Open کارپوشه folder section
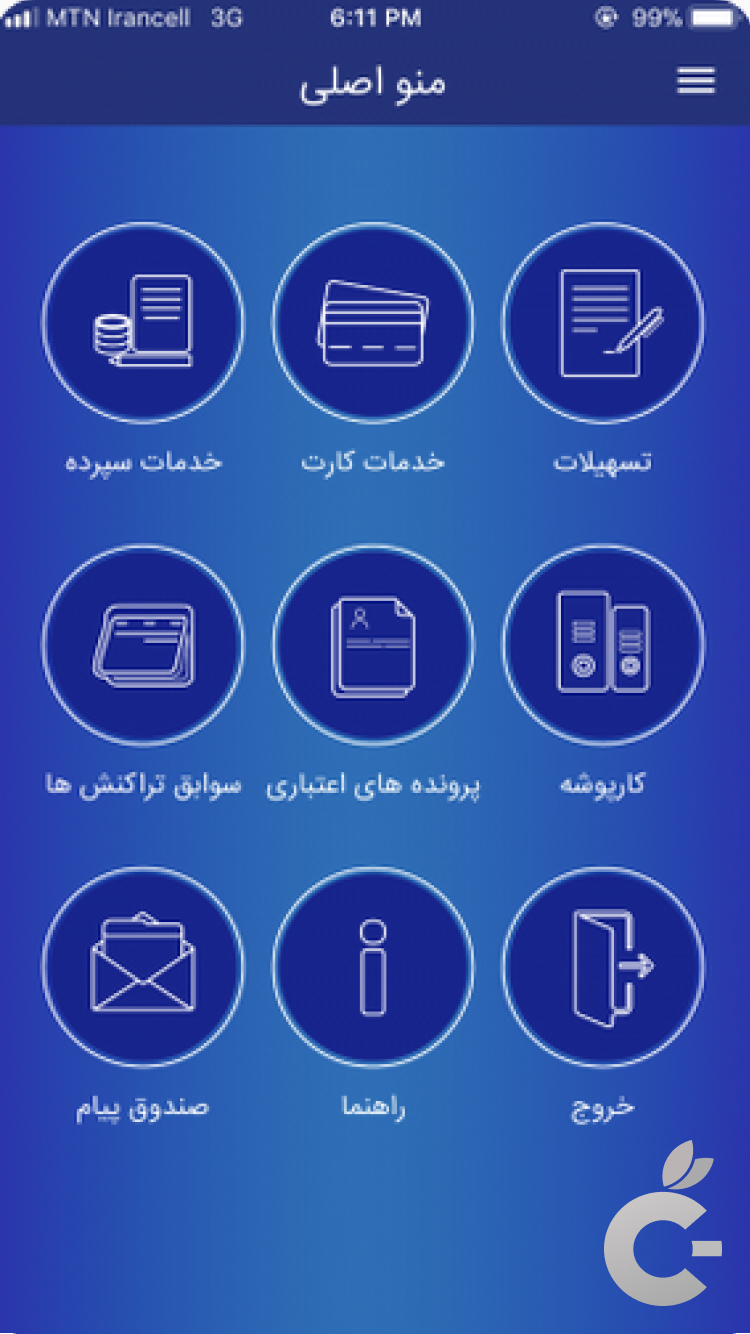Viewport: 750px width, 1334px height. 603,645
